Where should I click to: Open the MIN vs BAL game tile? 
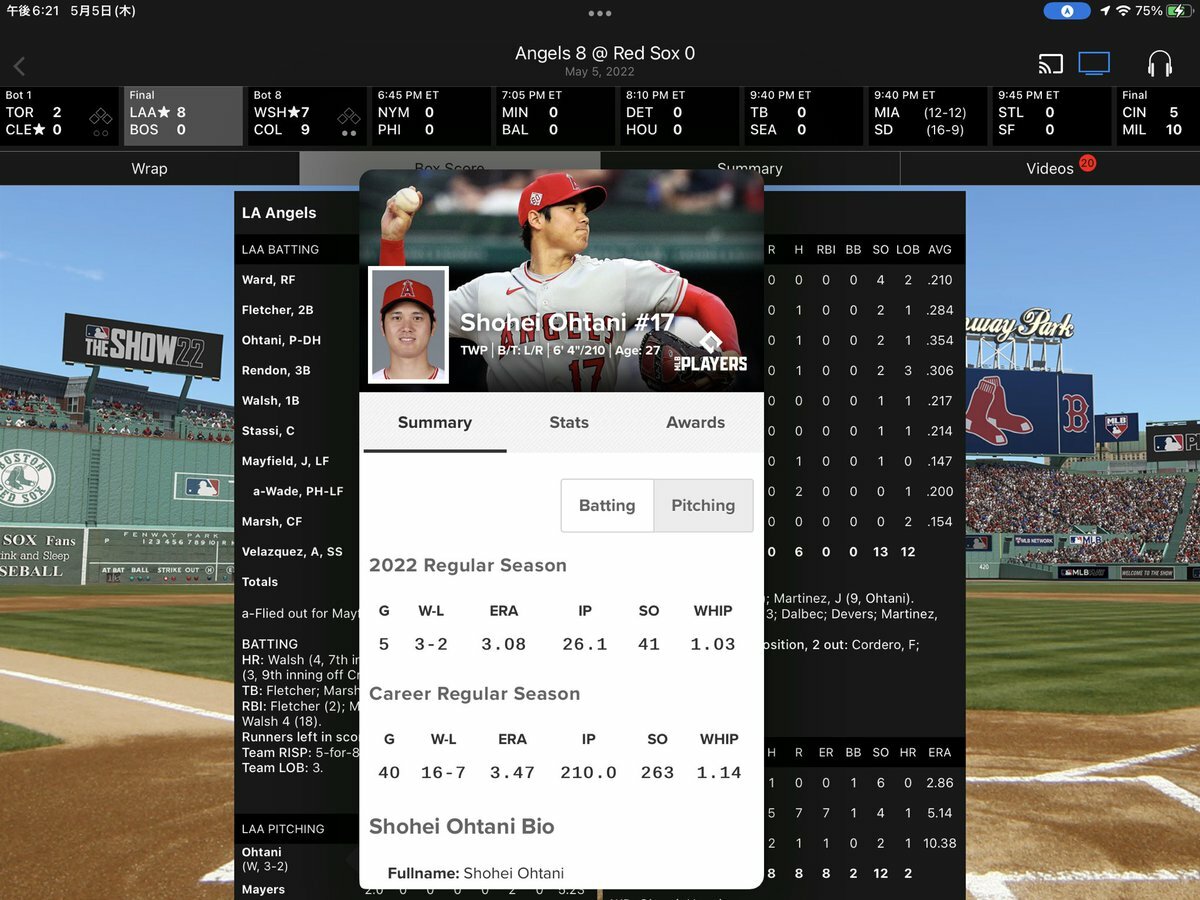click(x=553, y=116)
